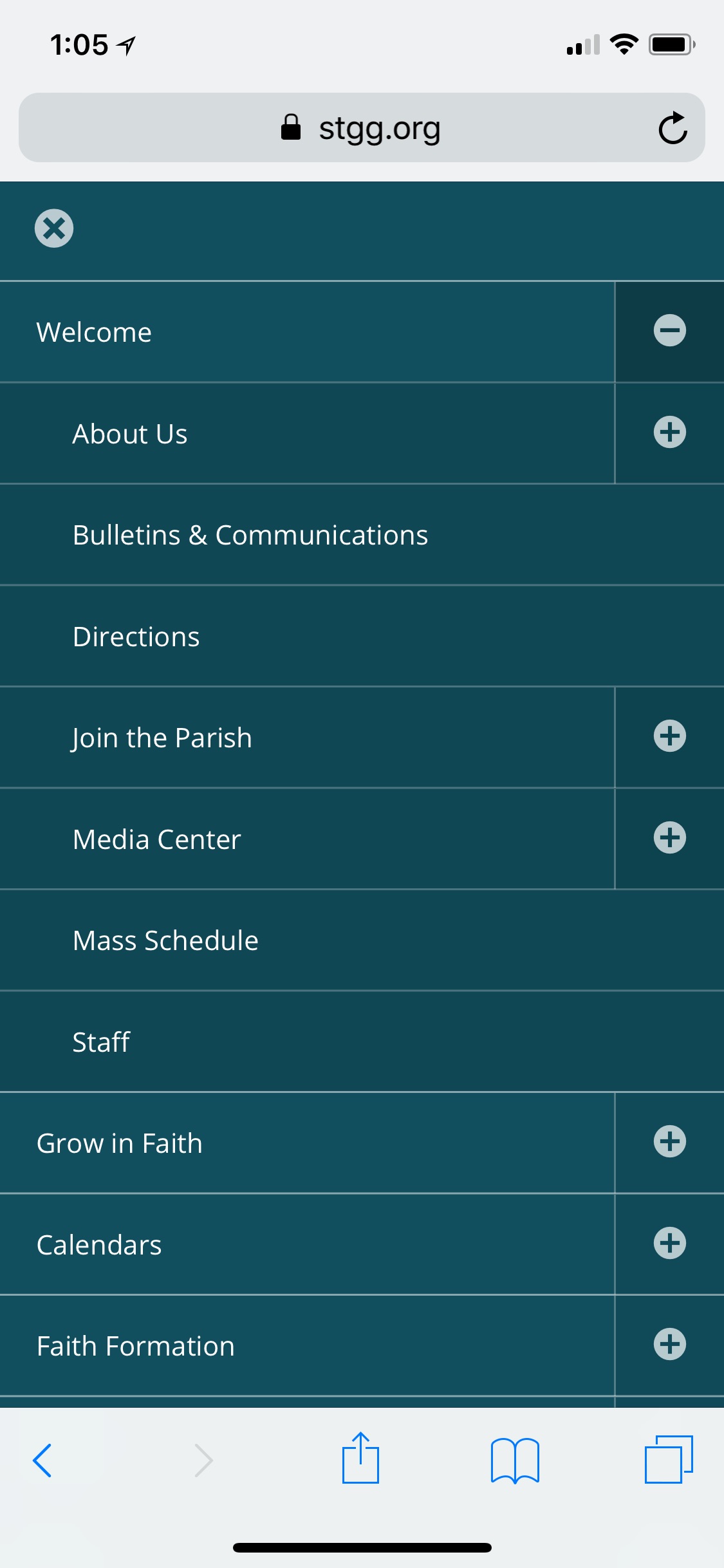Open the Media Center page

point(156,839)
